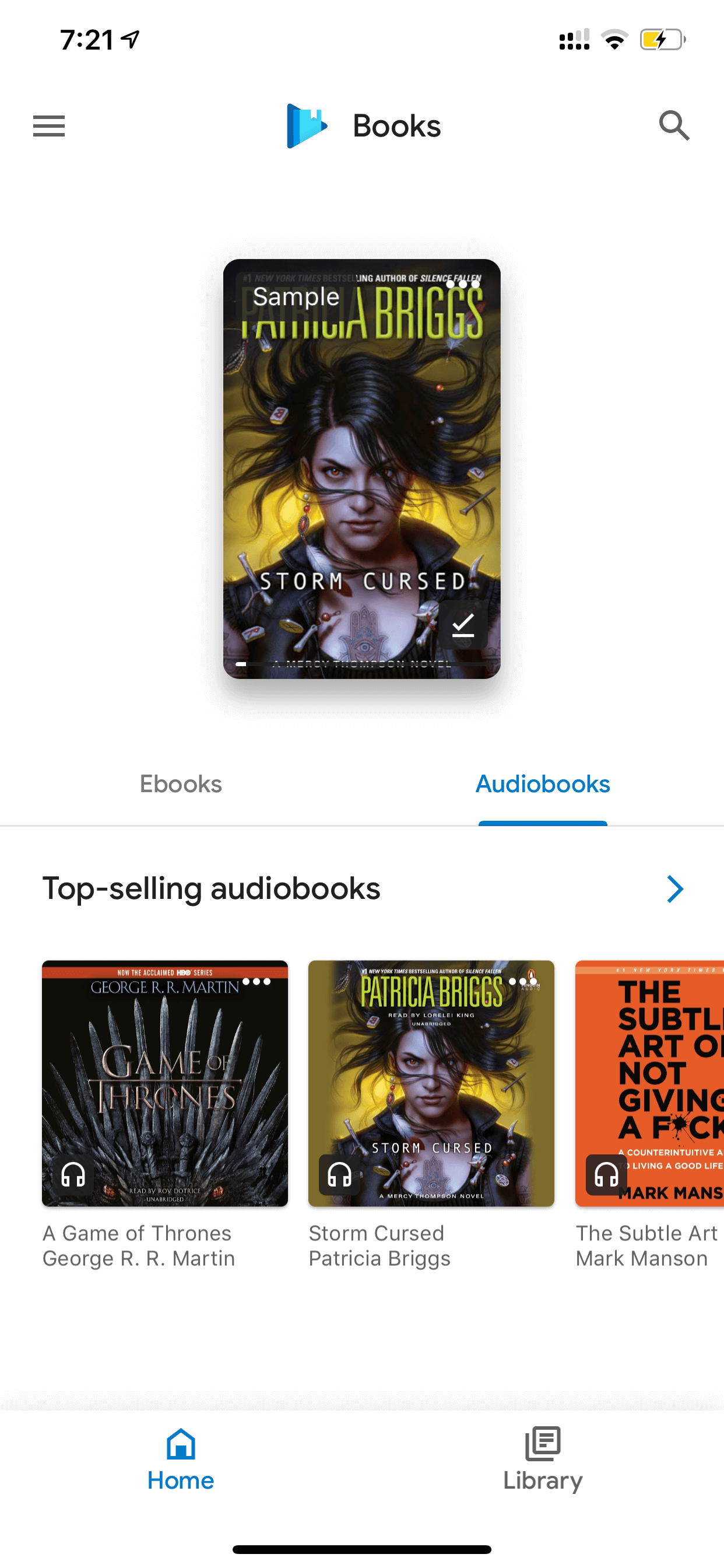
Task: Open options dots on the Sample book cover
Action: click(463, 283)
